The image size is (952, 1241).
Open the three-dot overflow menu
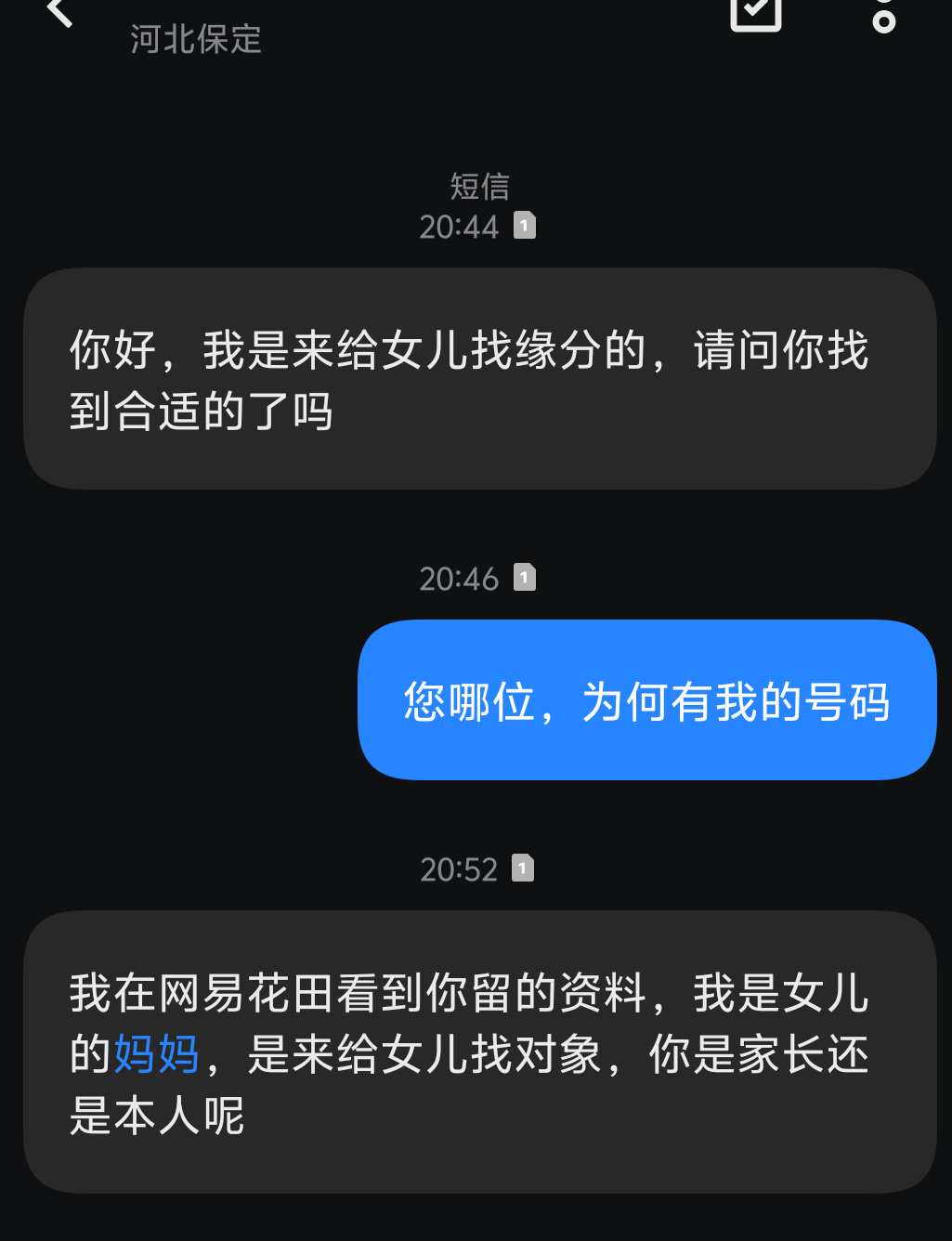[883, 13]
